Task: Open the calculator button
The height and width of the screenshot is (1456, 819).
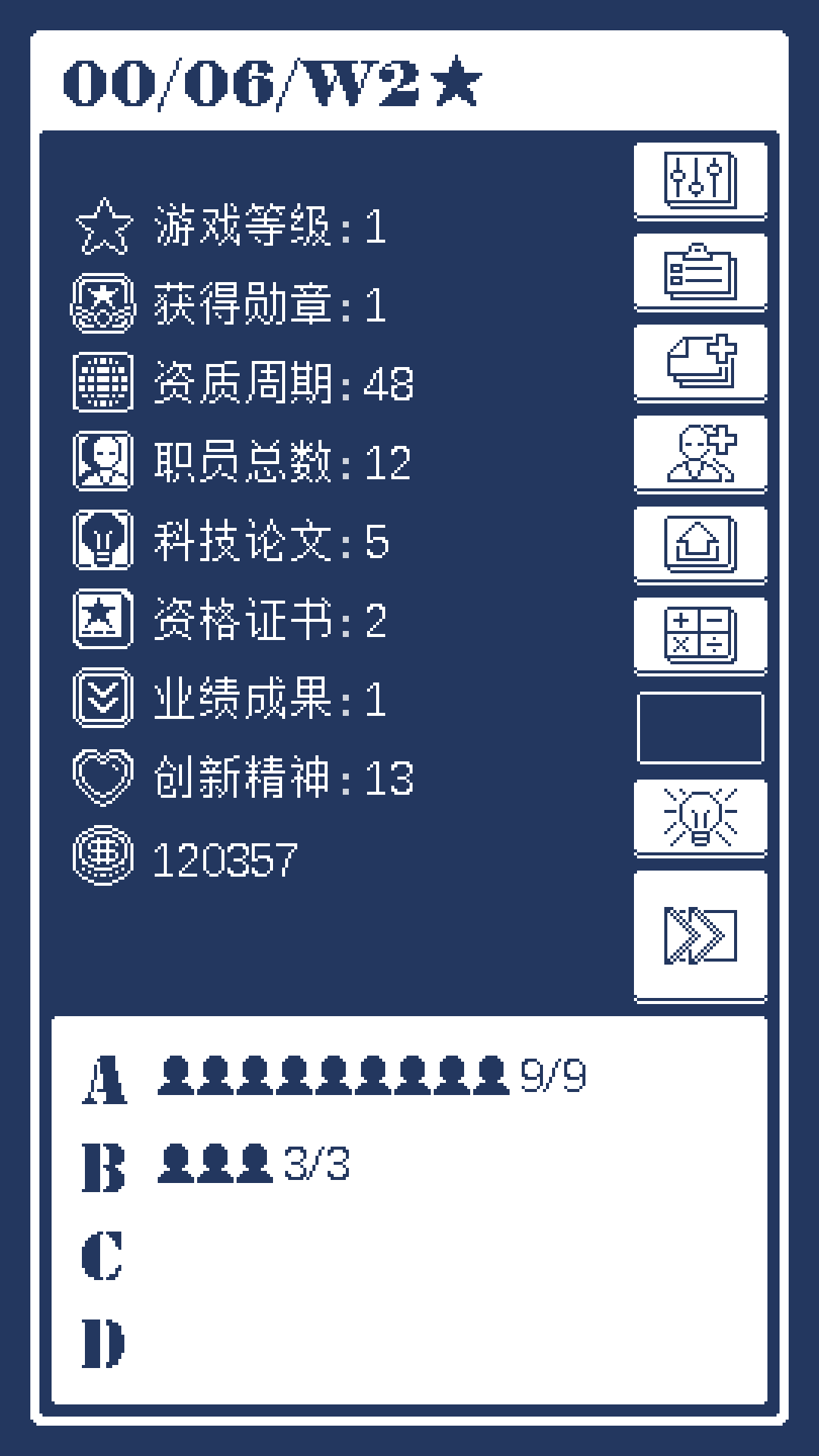Action: 700,635
